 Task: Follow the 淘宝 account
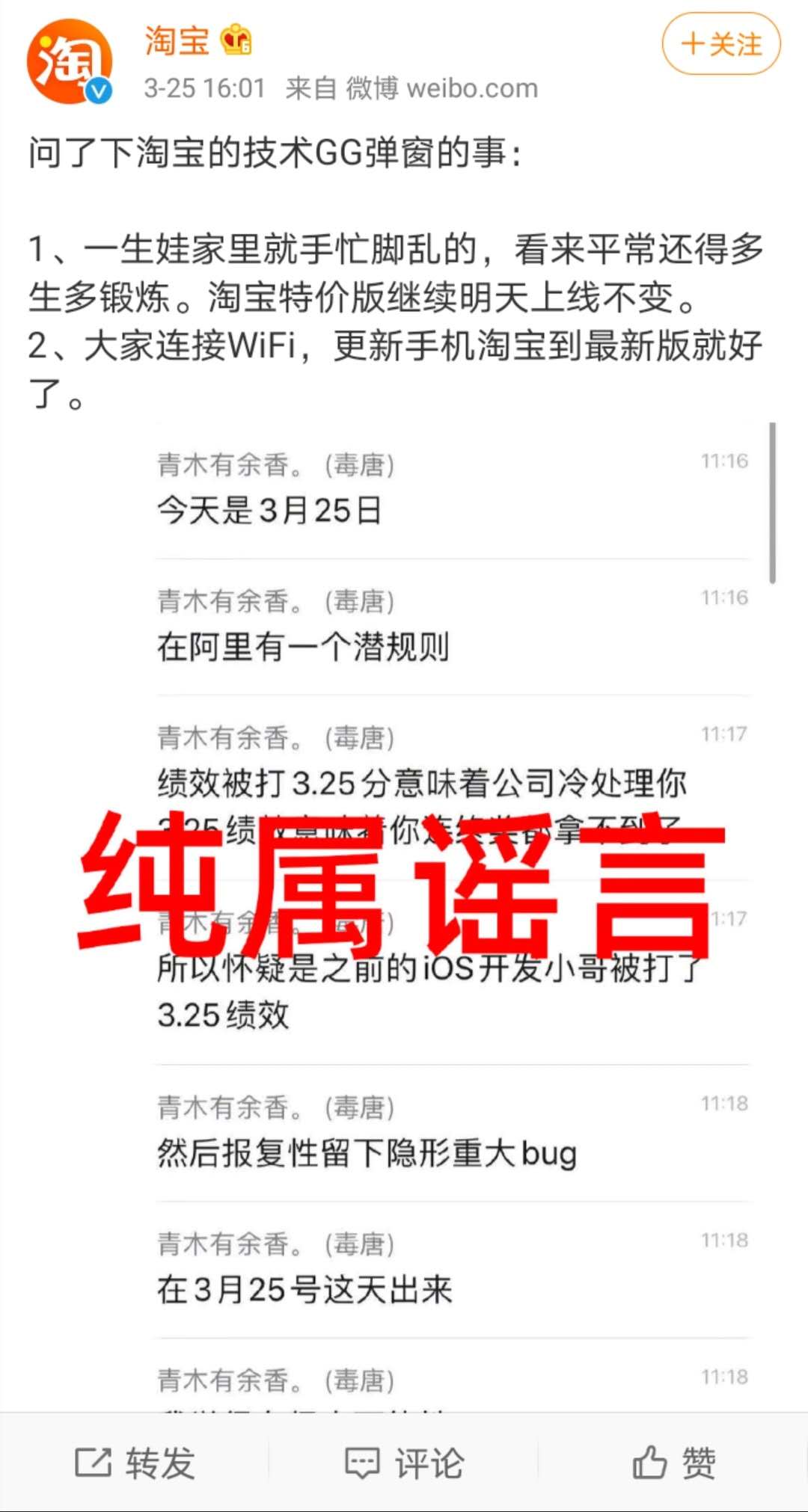coord(720,44)
